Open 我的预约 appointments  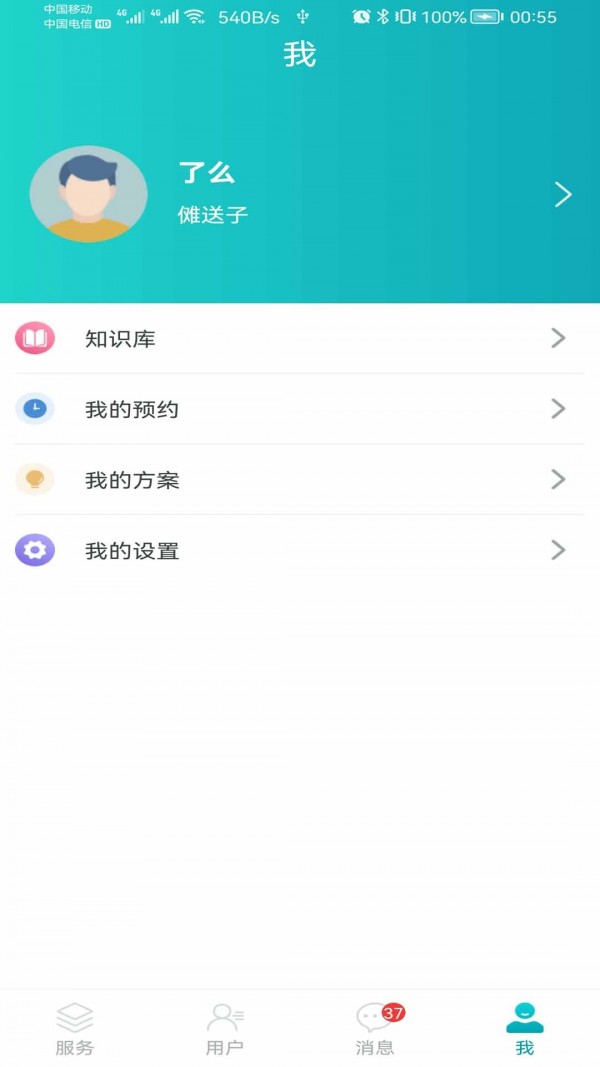click(132, 409)
